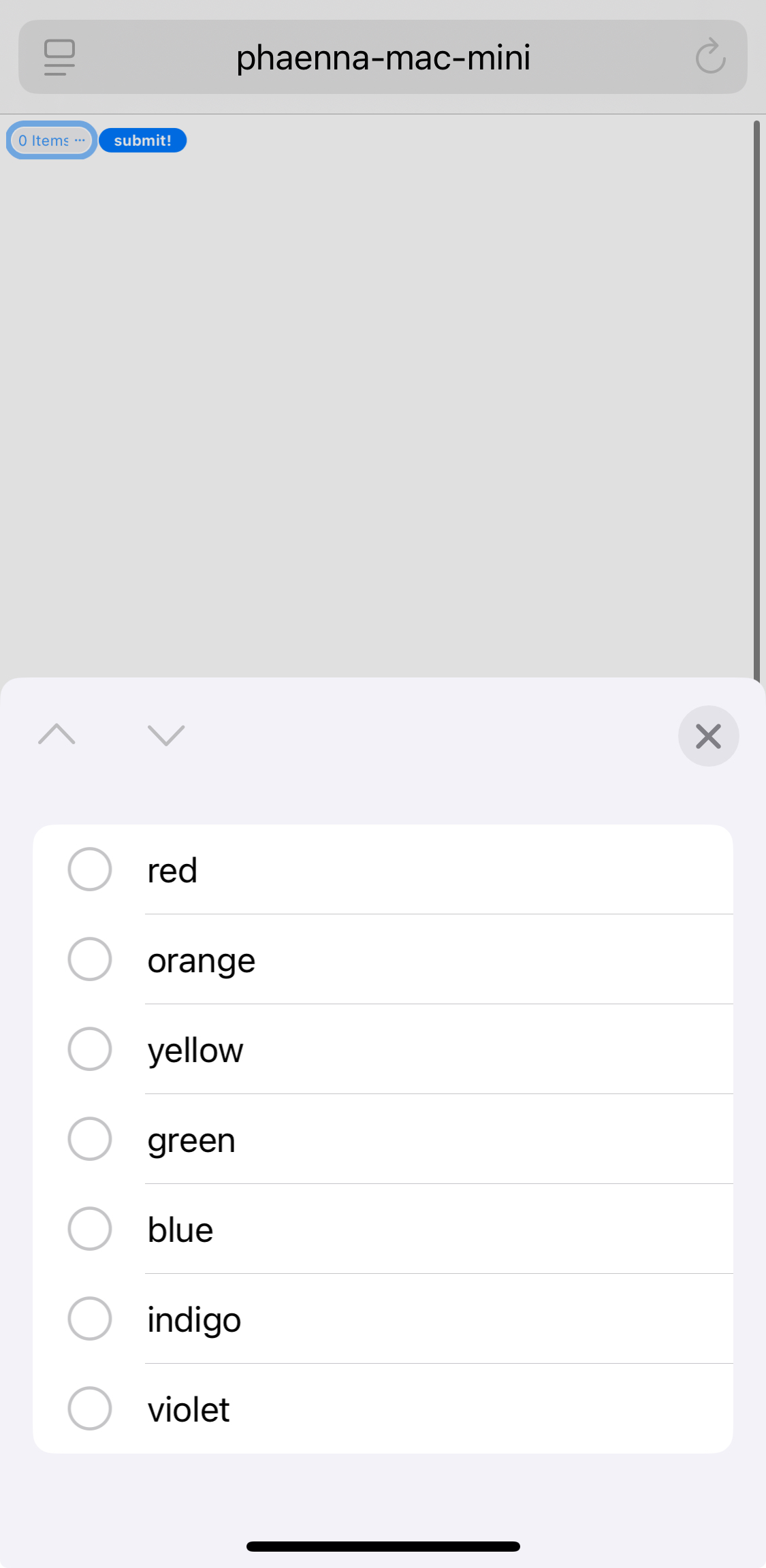Screen dimensions: 766x1568
Task: Select the orange option
Action: pos(383,959)
